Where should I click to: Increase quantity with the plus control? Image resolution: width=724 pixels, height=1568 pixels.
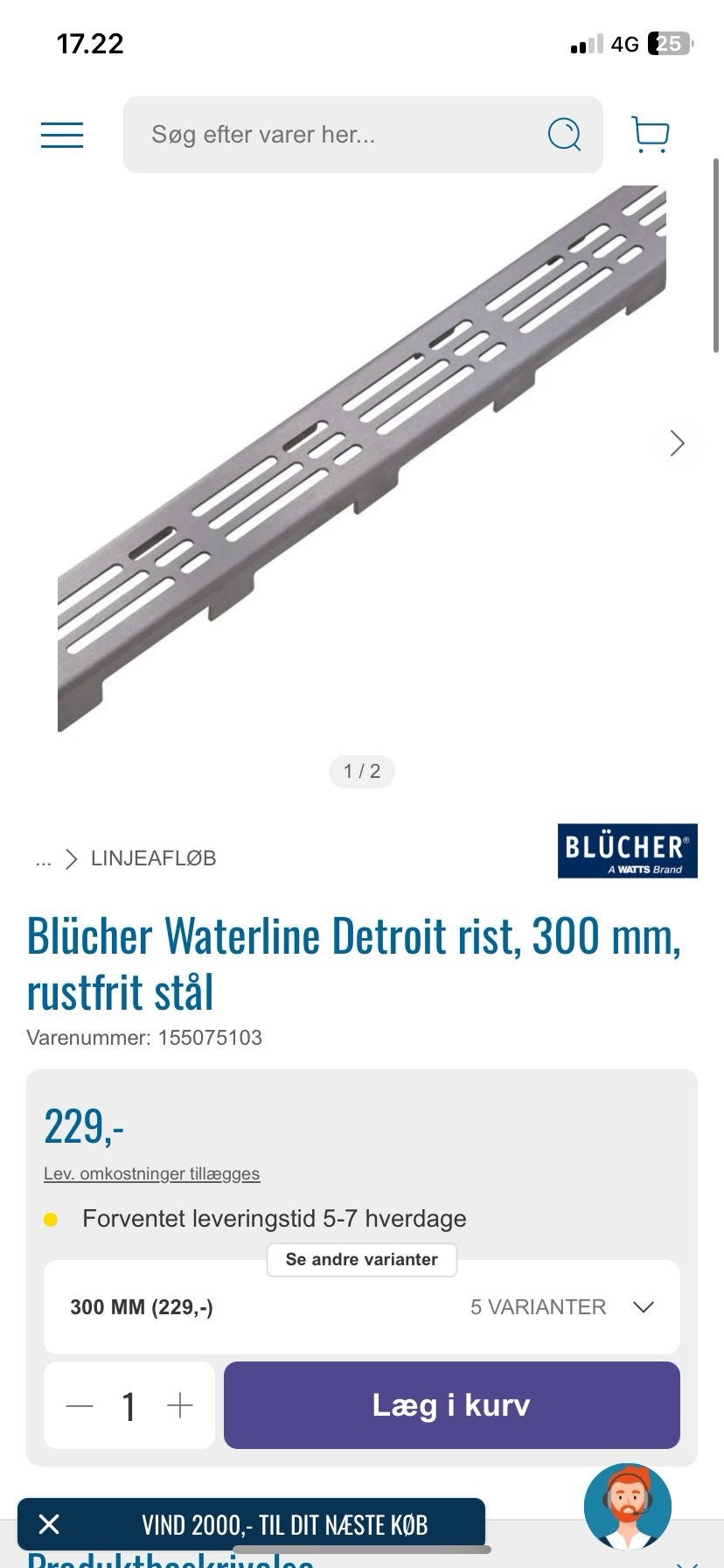tap(179, 1406)
